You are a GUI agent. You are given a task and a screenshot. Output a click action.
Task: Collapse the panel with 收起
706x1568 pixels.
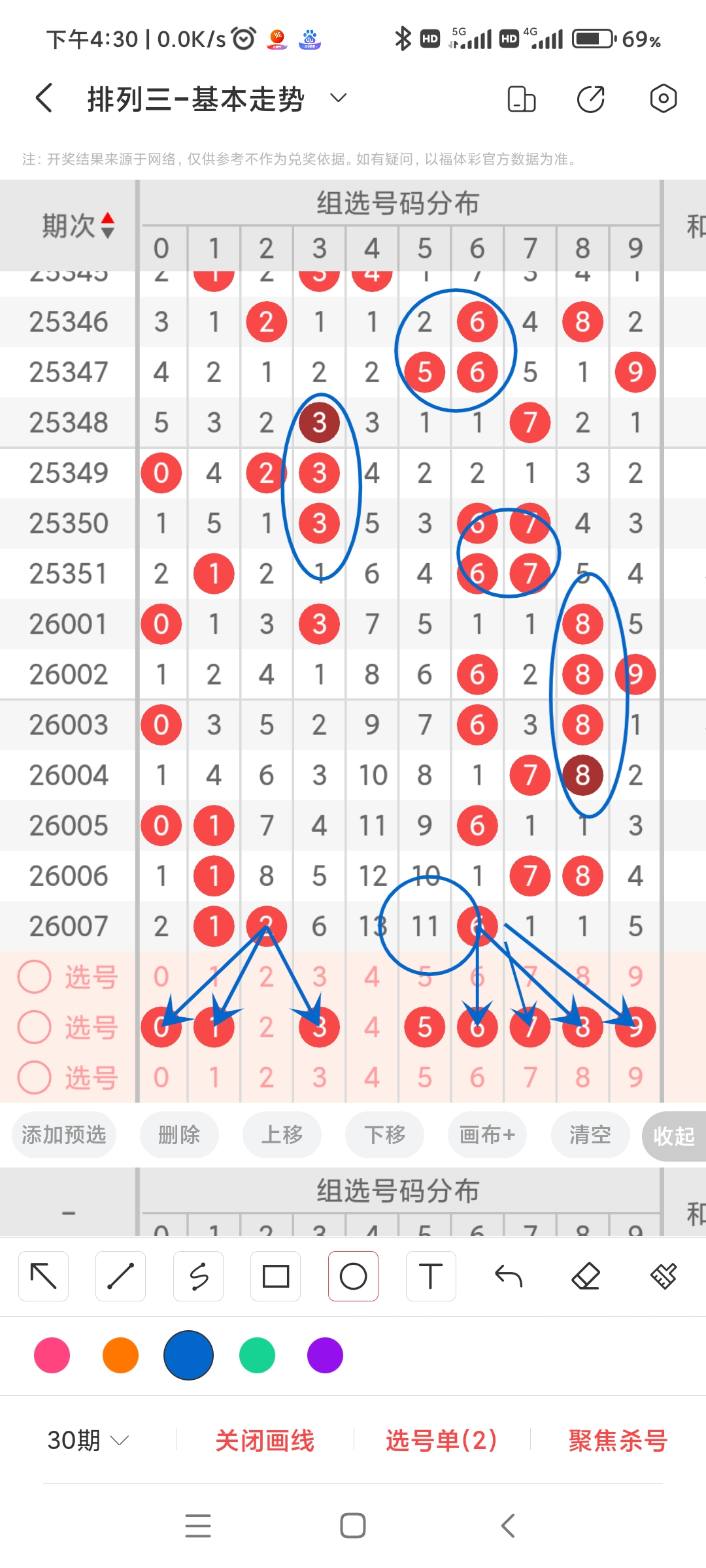[x=673, y=1136]
